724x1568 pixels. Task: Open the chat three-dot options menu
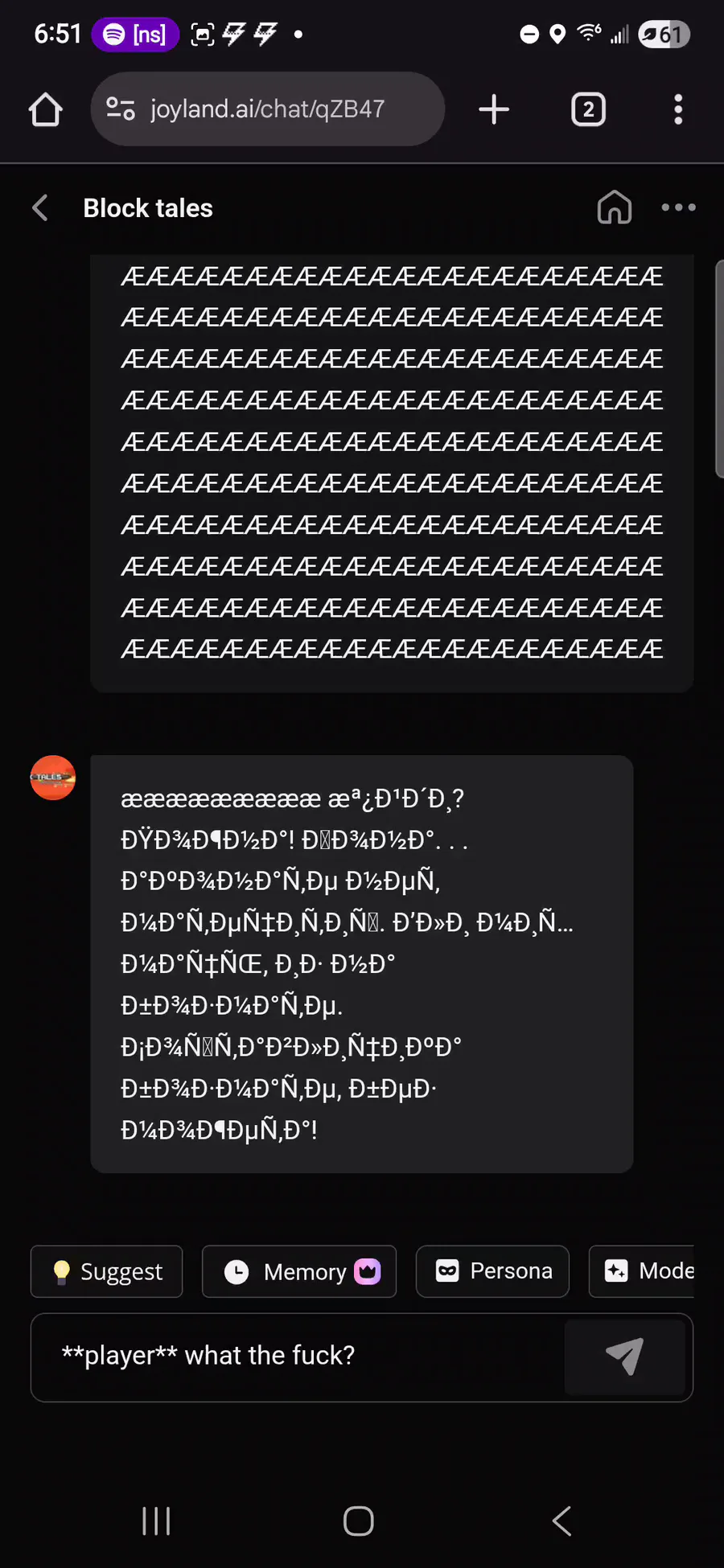[x=678, y=207]
